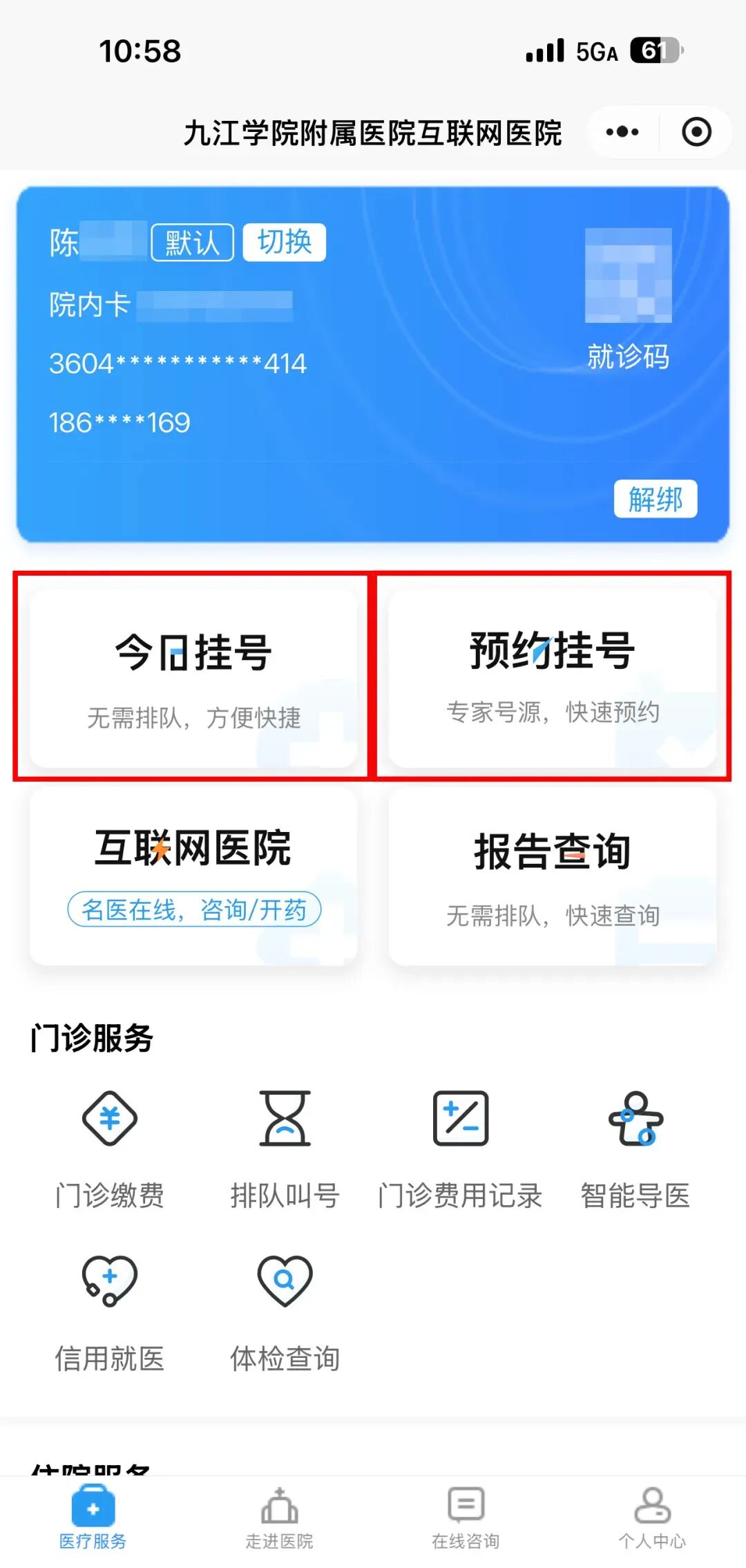Open 信用就医 credit medical service
The width and height of the screenshot is (746, 1568).
[x=110, y=1310]
